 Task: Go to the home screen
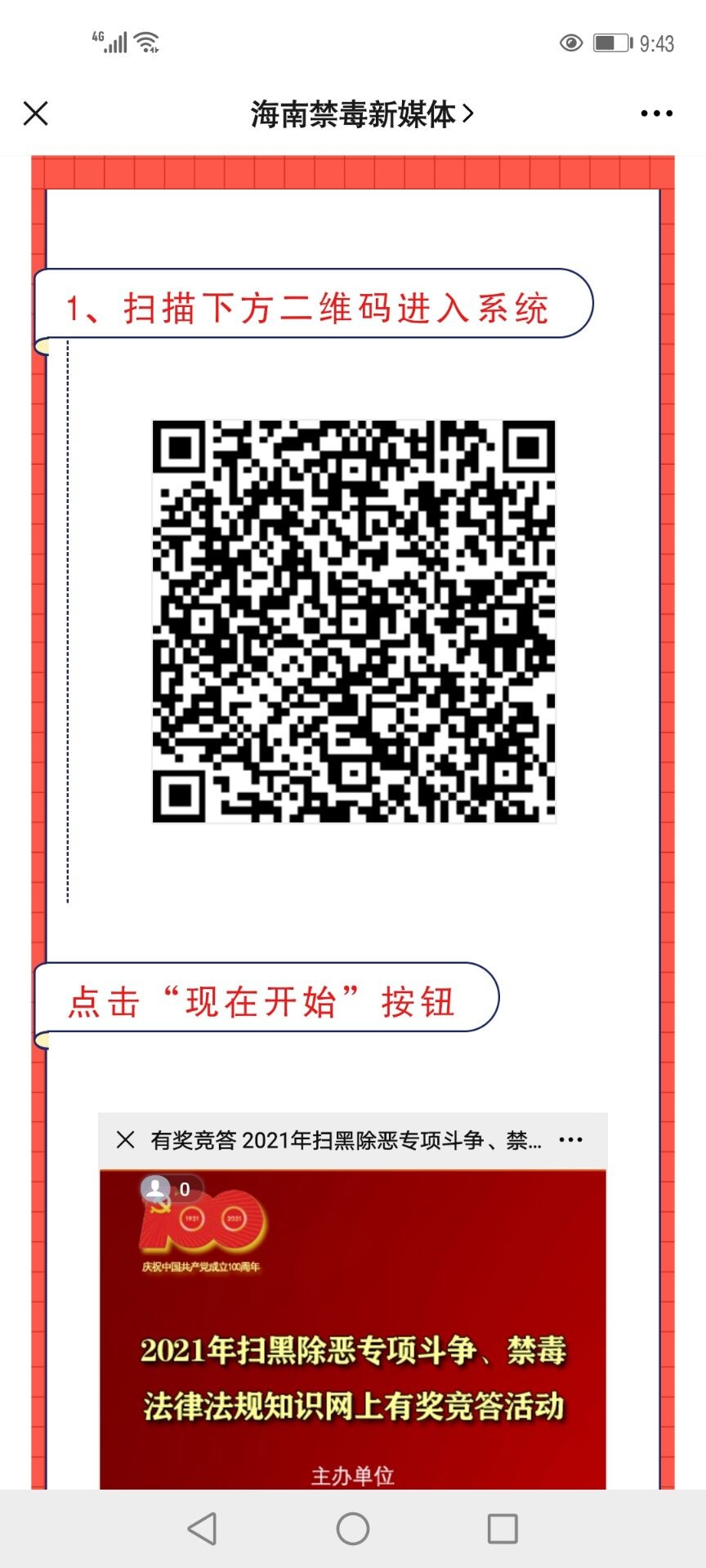tap(353, 1528)
